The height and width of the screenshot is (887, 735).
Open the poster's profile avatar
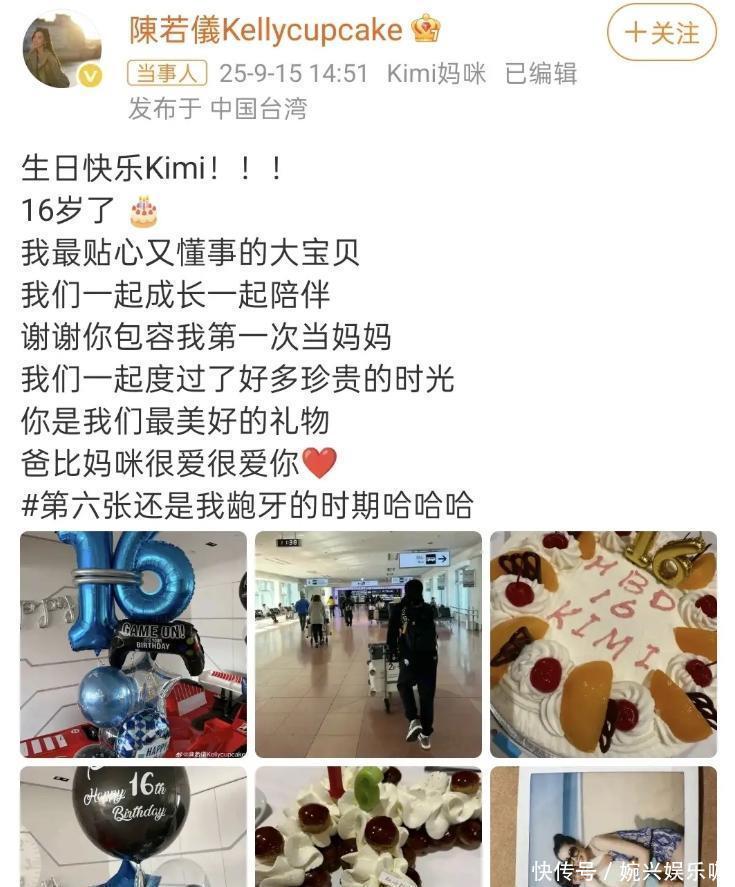tap(62, 49)
